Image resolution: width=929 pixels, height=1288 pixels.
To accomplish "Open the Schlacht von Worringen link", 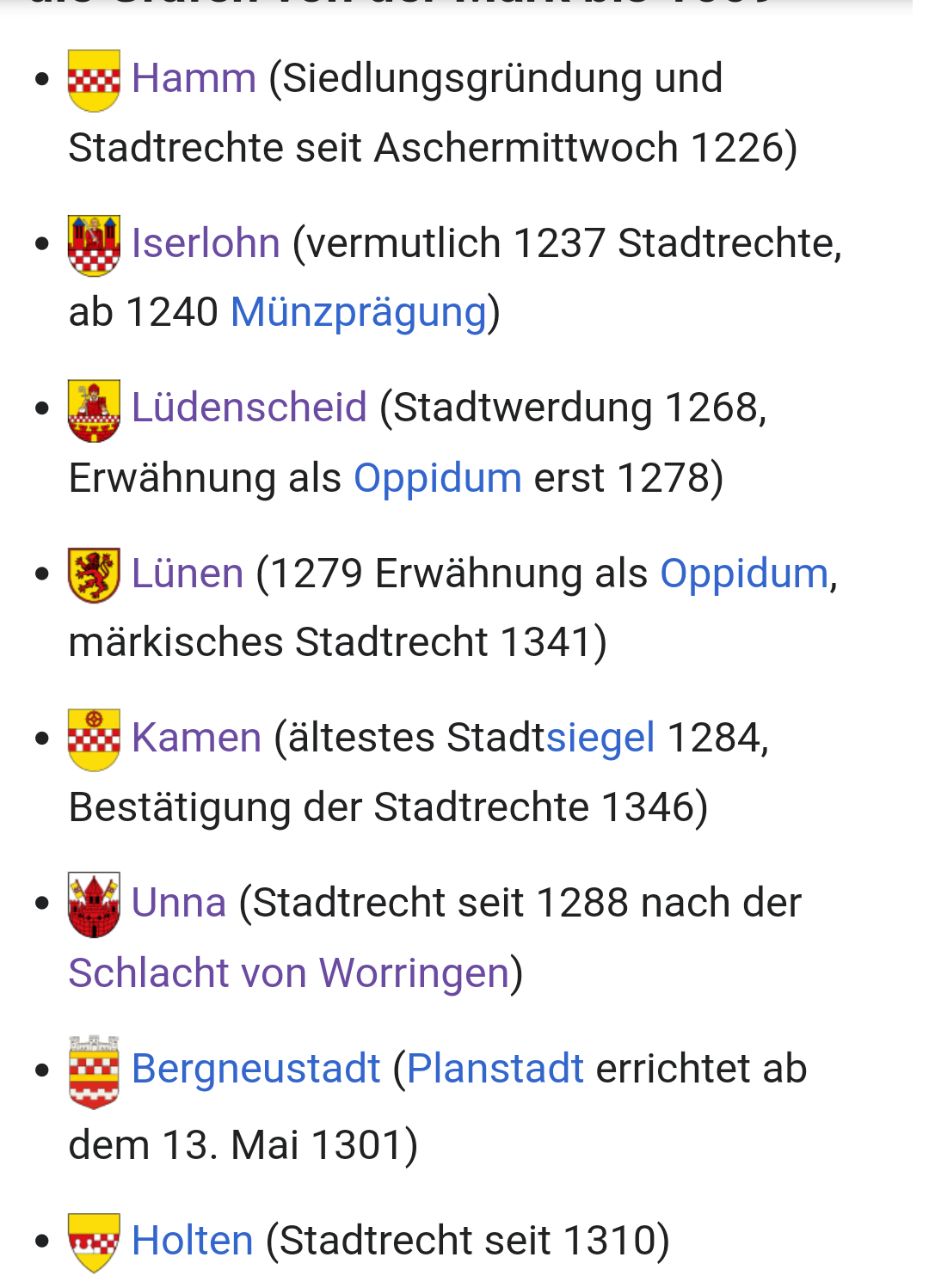I will click(289, 973).
